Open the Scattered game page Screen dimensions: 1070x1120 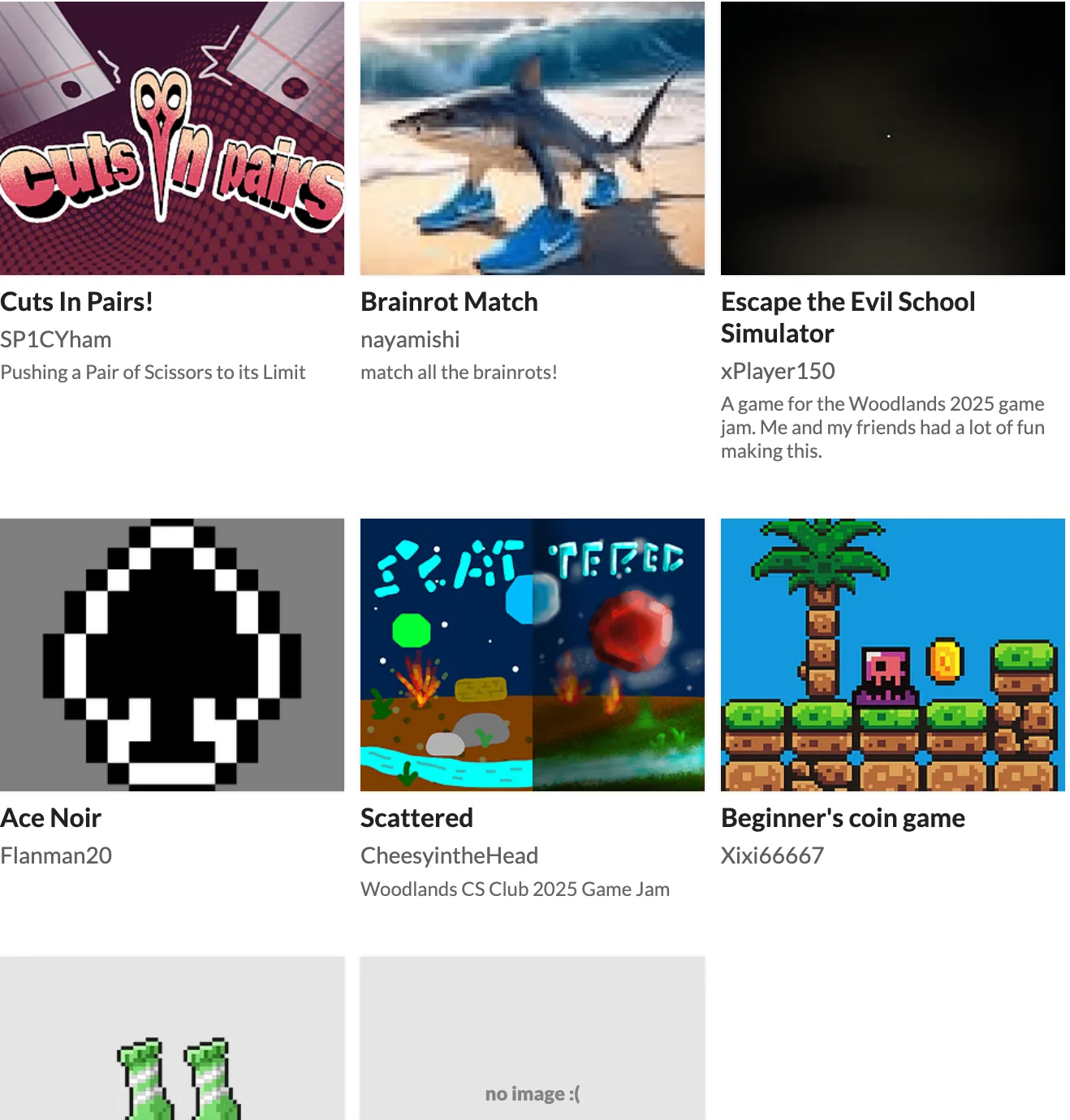point(416,817)
